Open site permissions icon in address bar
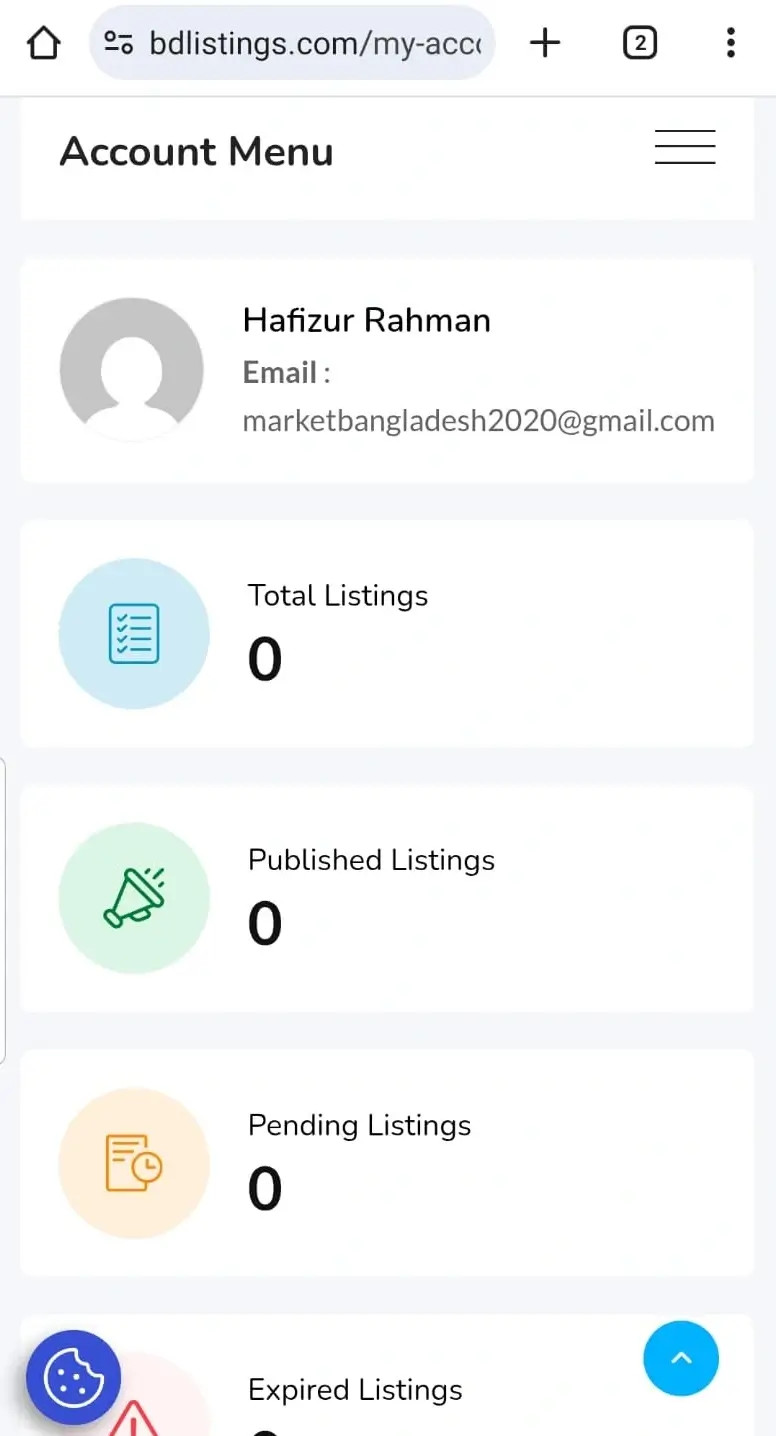 click(x=118, y=43)
